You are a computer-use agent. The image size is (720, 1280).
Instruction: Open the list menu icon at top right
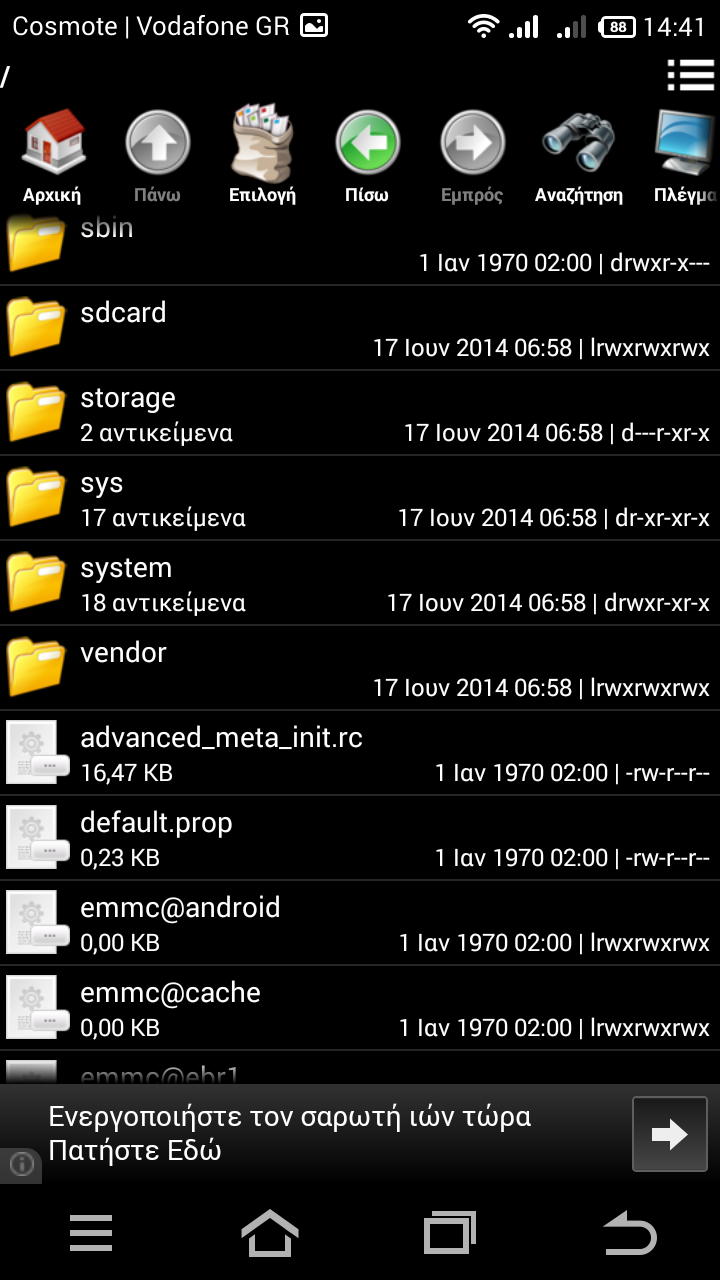(x=690, y=76)
